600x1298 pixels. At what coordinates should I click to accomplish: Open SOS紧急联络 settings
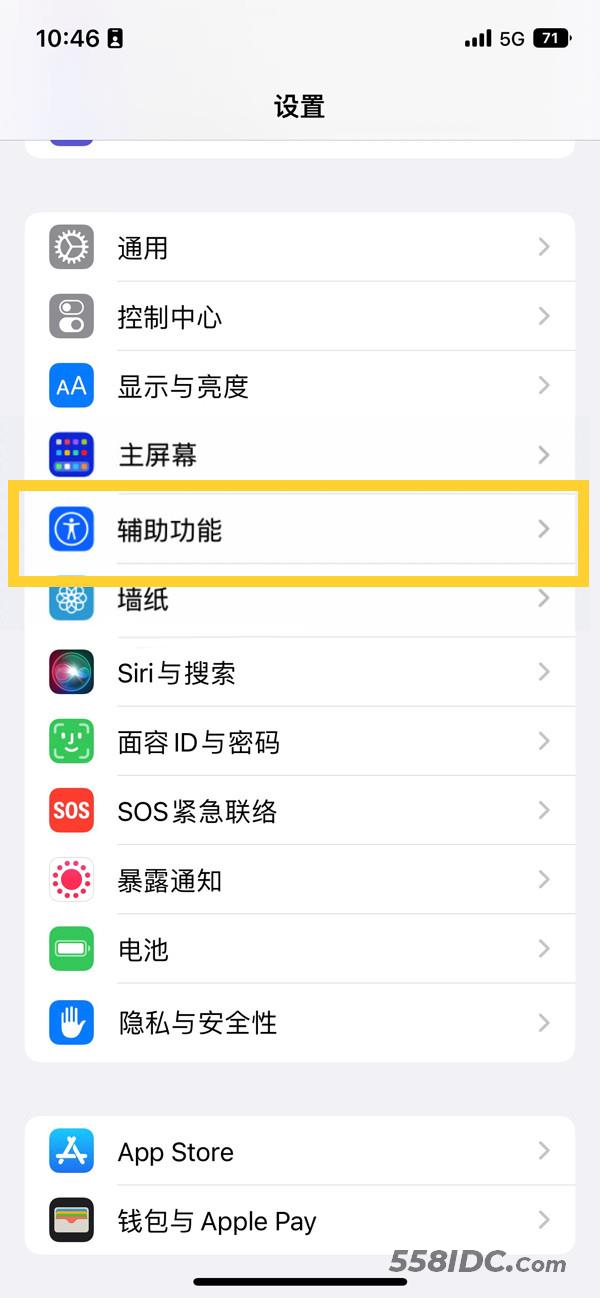coord(300,810)
